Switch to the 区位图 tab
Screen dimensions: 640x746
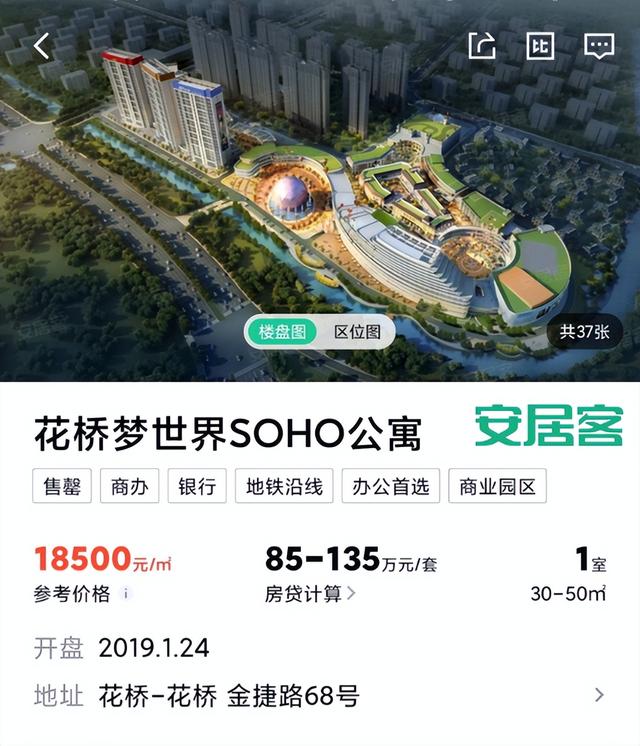357,333
